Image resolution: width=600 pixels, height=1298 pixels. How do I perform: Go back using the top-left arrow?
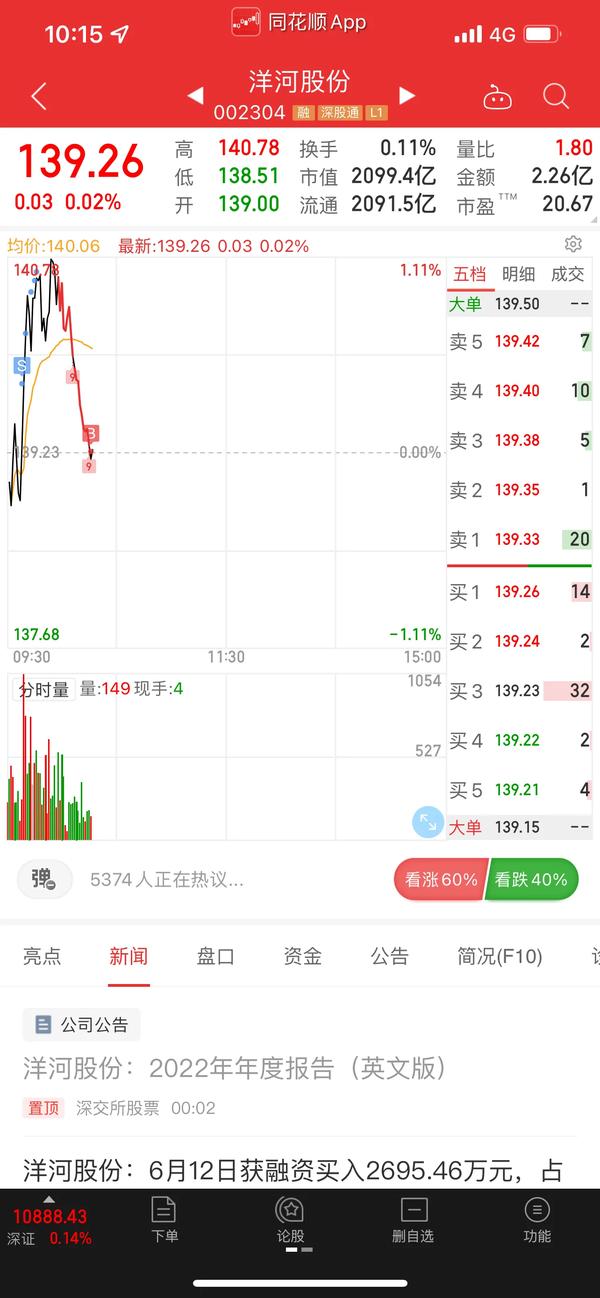39,96
